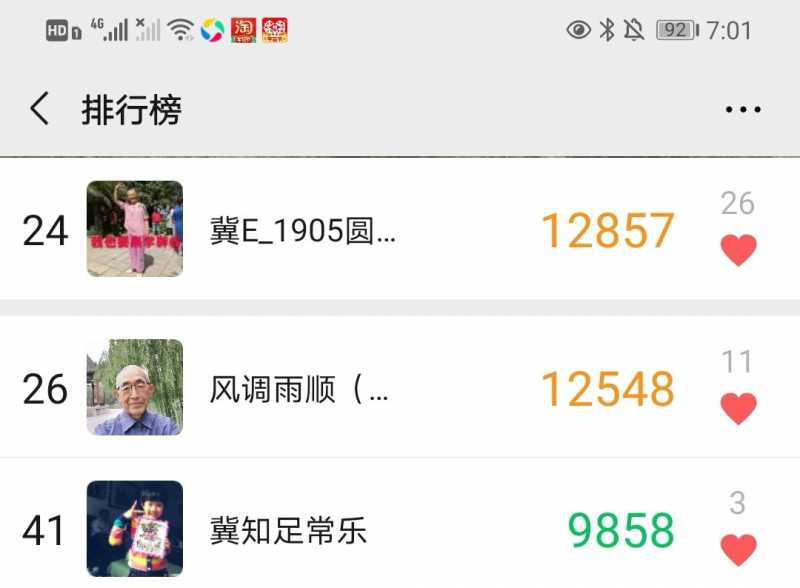Like 风调雨顺's step ranking
The image size is (800, 588).
point(738,408)
